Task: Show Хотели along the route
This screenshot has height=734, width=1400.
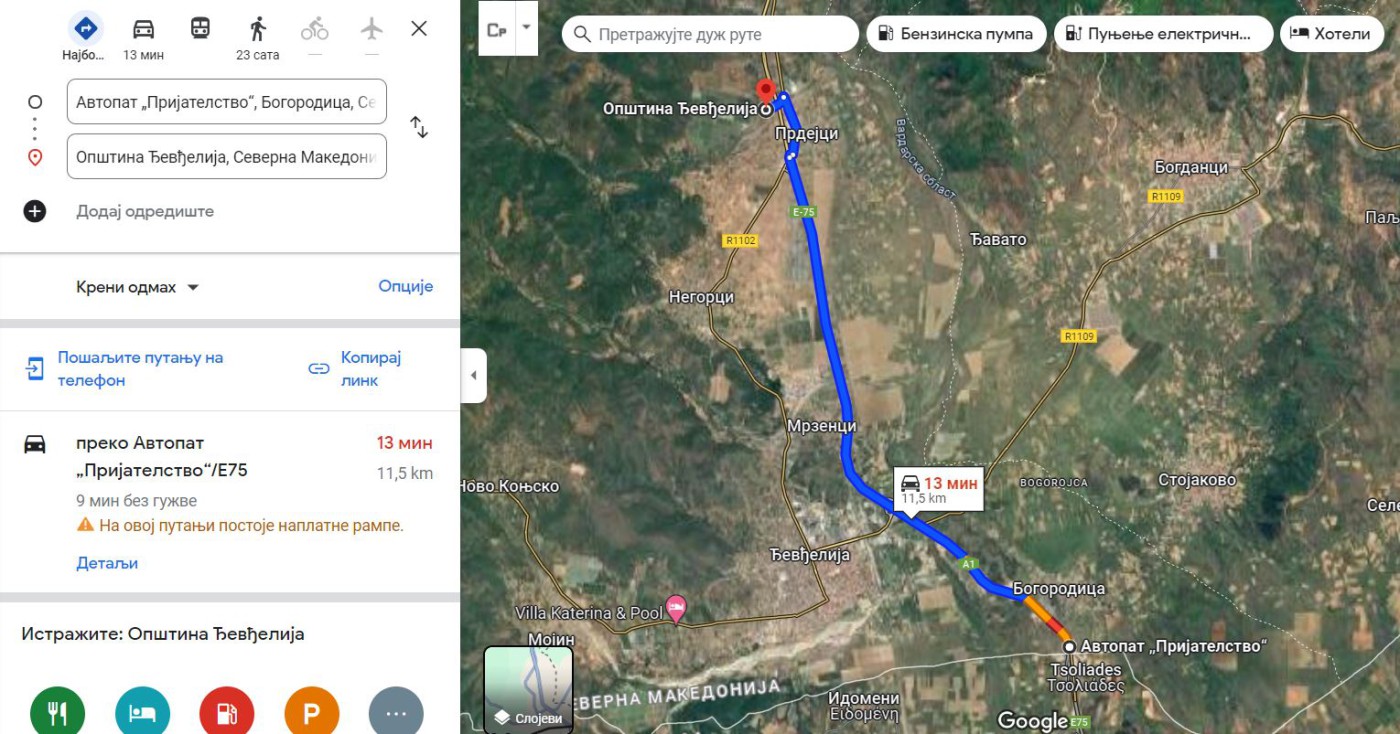Action: (1330, 34)
